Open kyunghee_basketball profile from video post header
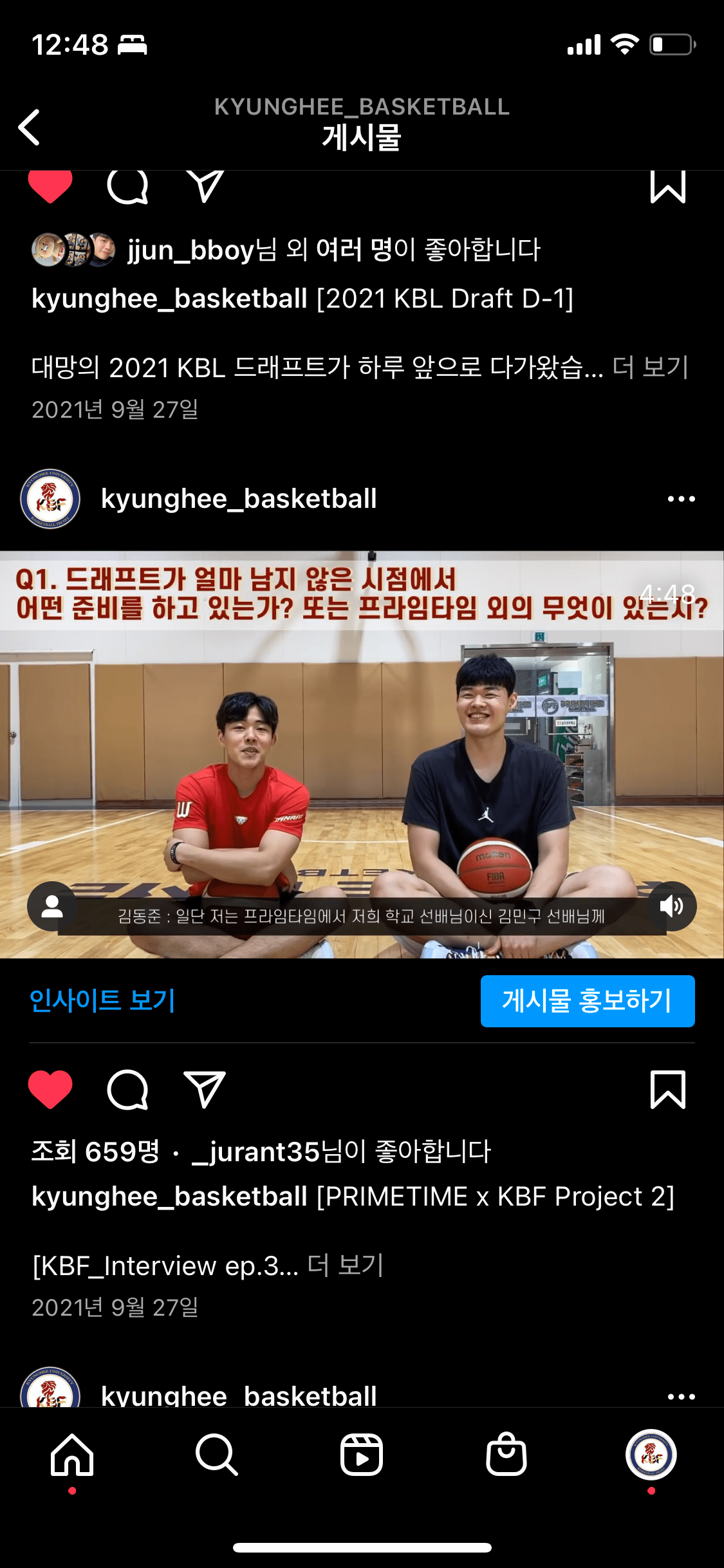This screenshot has height=1568, width=724. pos(238,499)
